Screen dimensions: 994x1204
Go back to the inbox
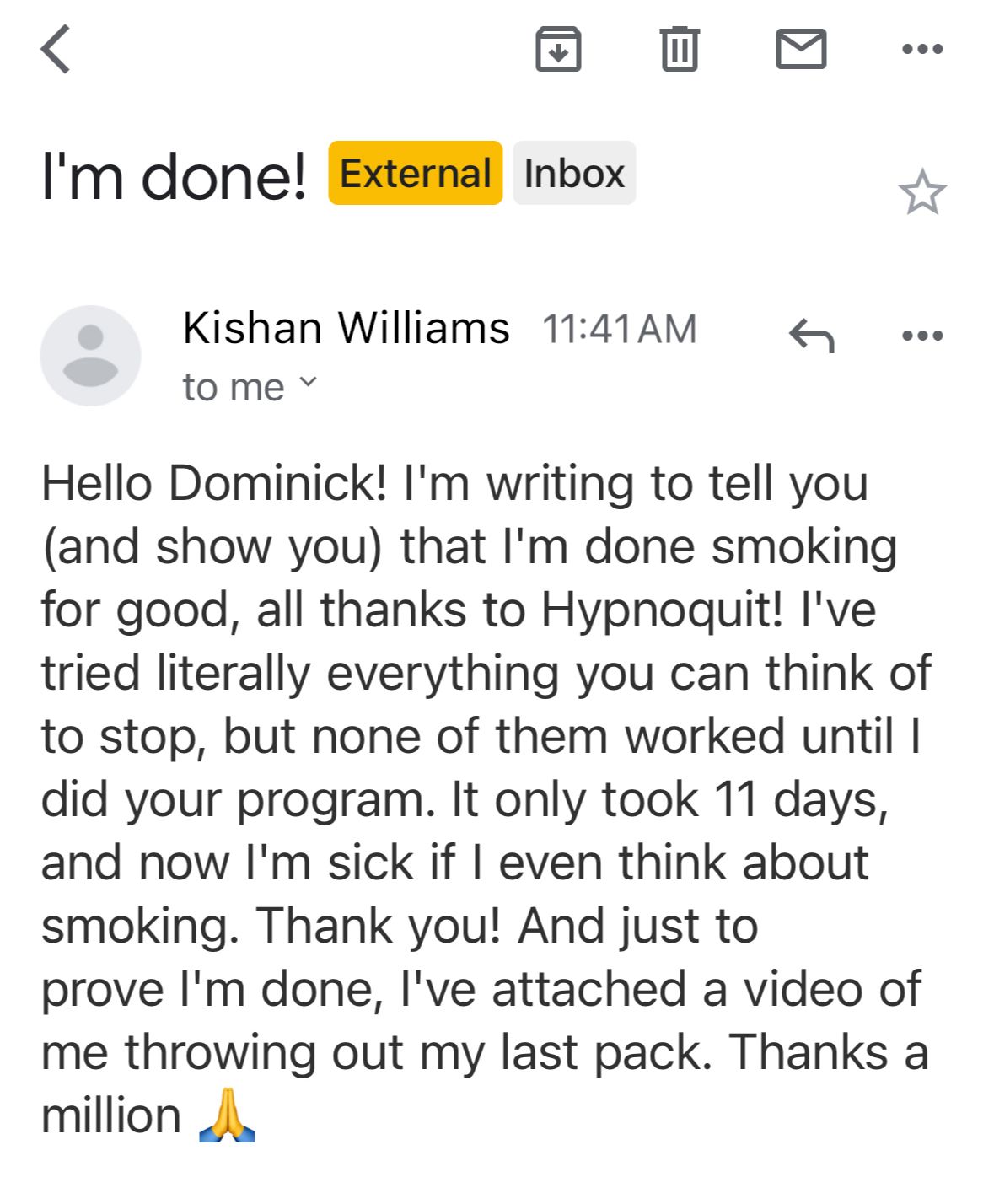pyautogui.click(x=56, y=49)
